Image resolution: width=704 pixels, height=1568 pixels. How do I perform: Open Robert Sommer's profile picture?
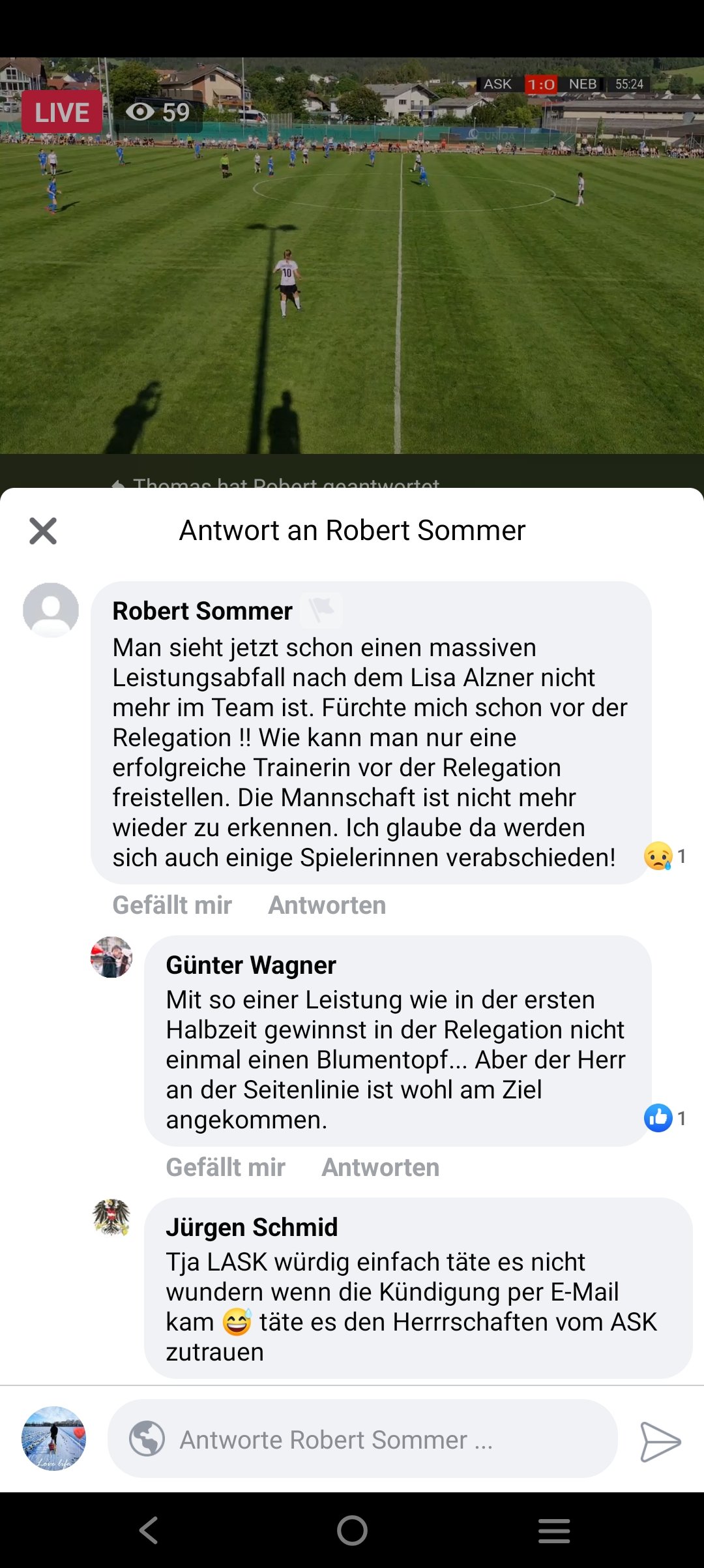51,610
